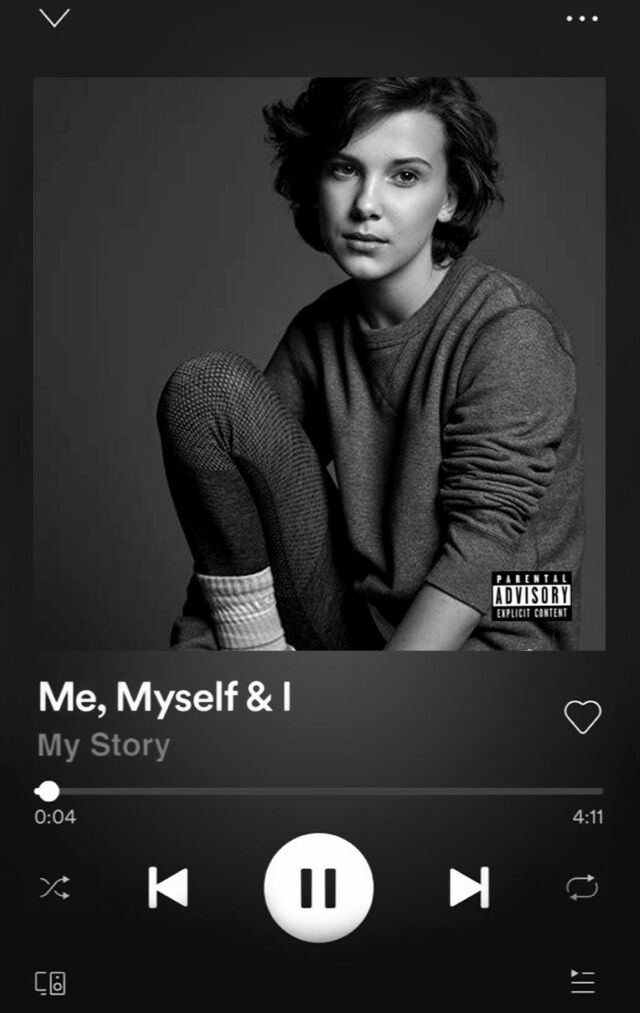Like the song Me, Myself & I
640x1013 pixels.
(582, 716)
